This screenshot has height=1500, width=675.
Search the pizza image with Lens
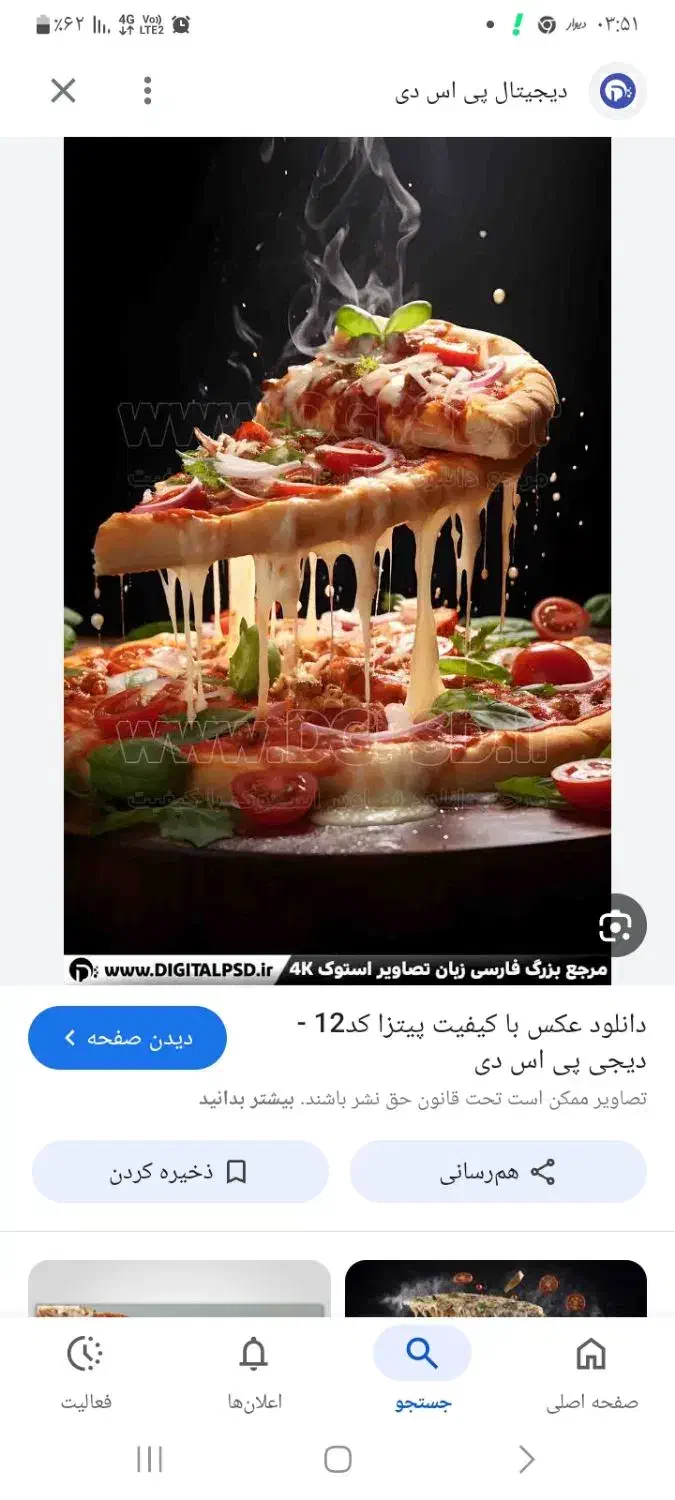(615, 926)
